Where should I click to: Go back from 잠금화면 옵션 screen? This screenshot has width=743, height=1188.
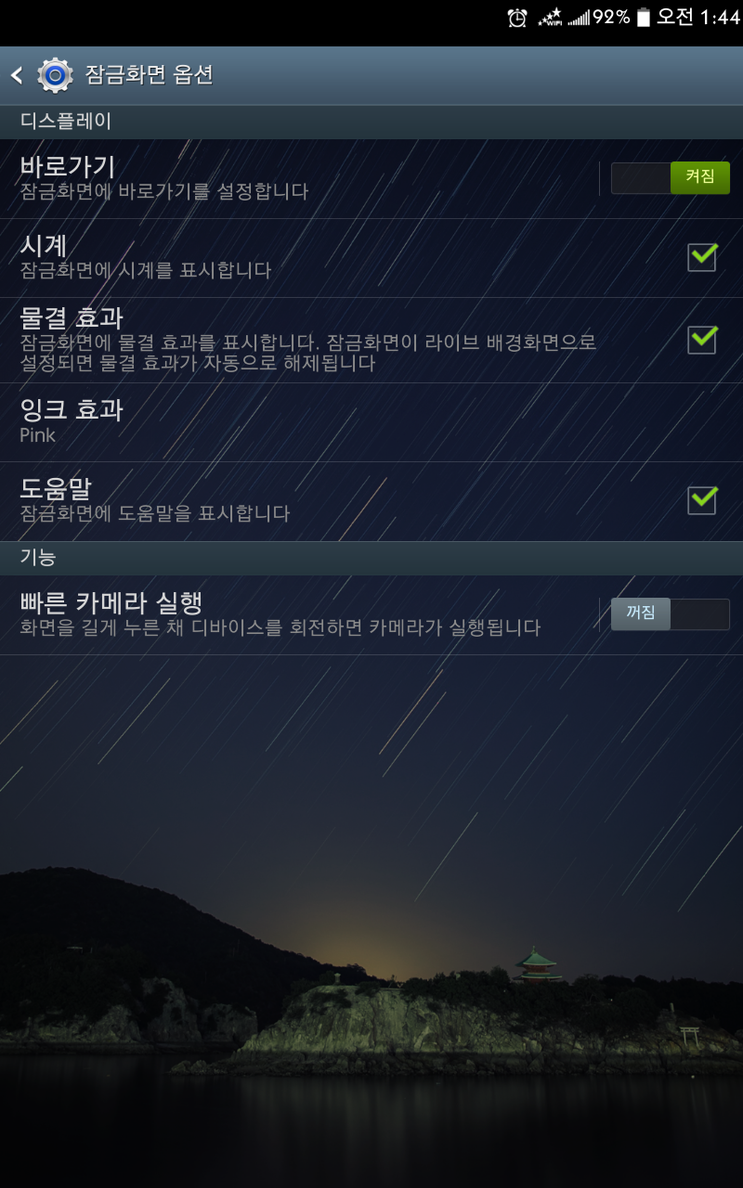tap(18, 75)
